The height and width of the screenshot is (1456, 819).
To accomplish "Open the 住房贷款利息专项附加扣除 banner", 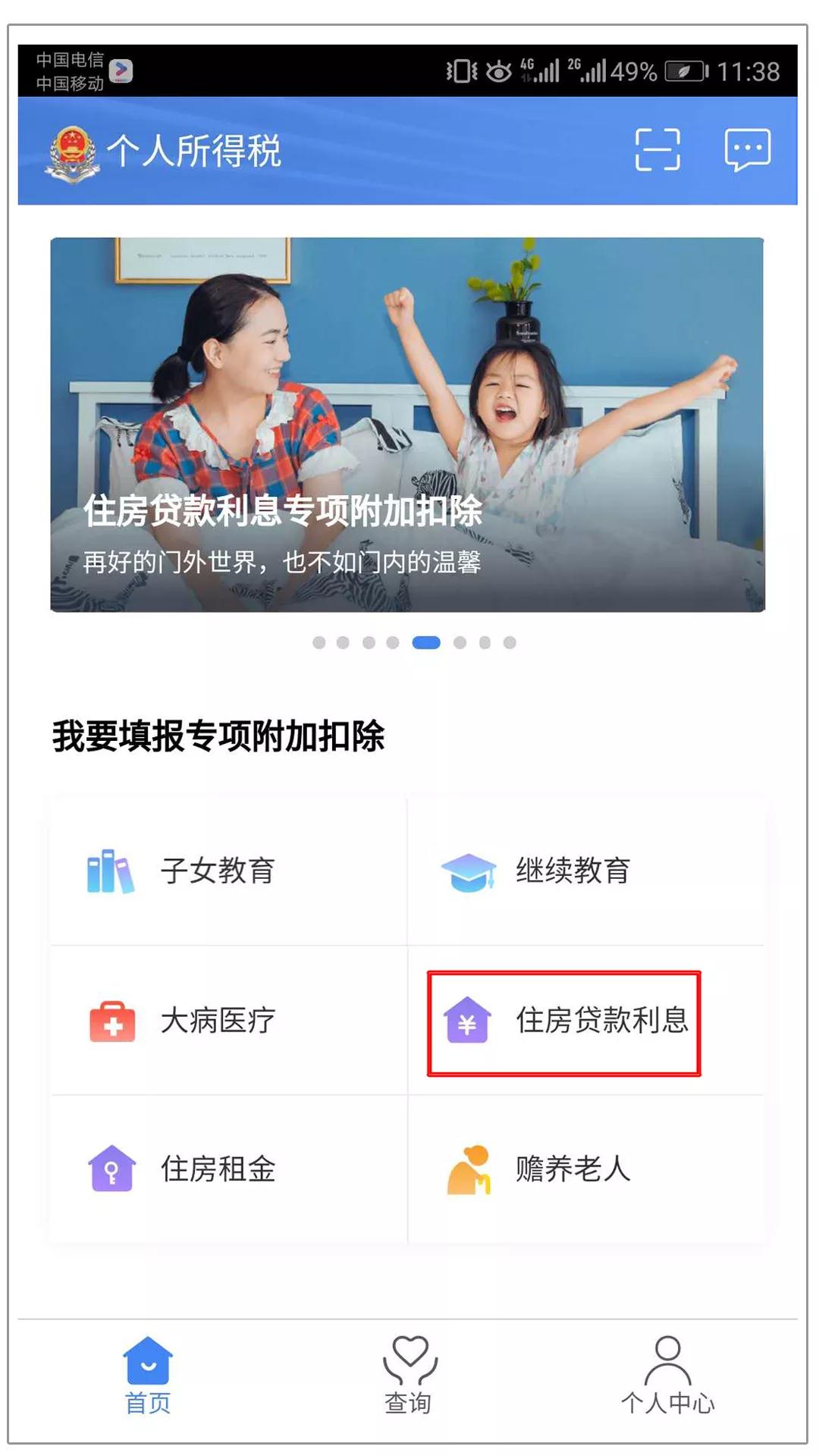I will click(x=408, y=425).
